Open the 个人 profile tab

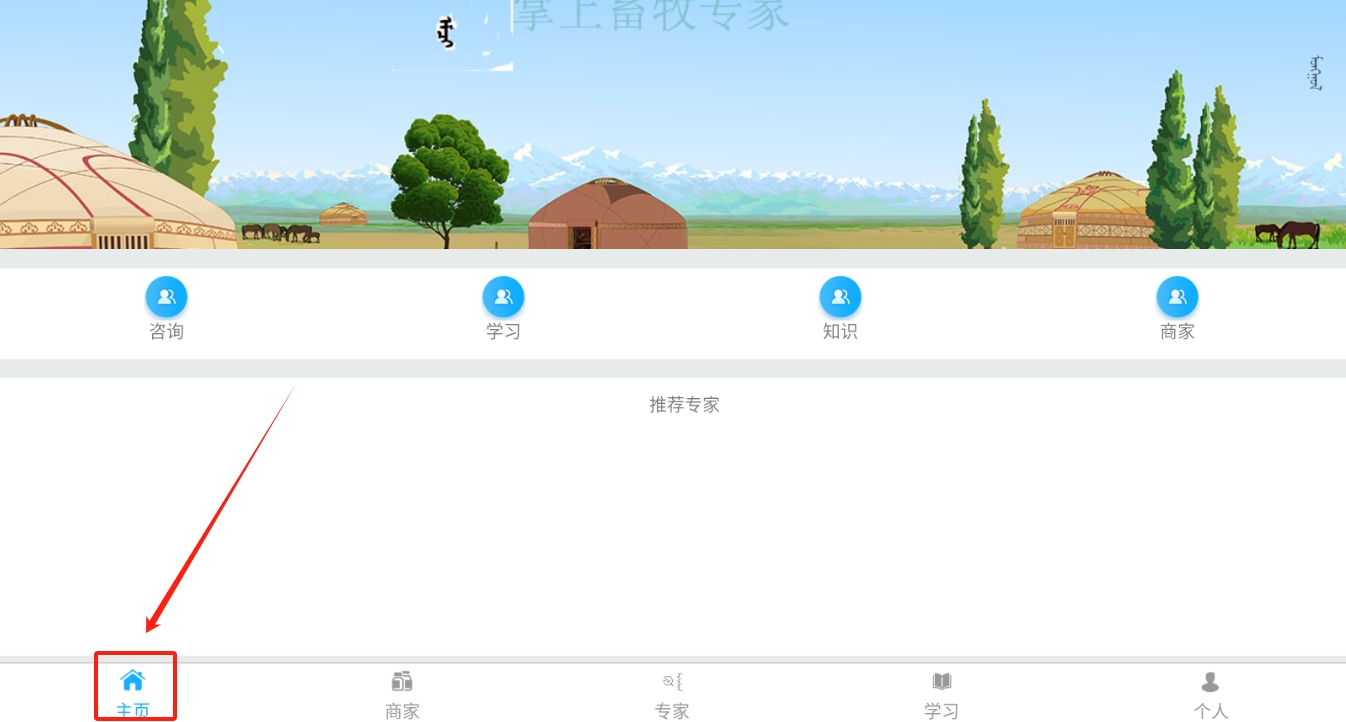[1210, 693]
